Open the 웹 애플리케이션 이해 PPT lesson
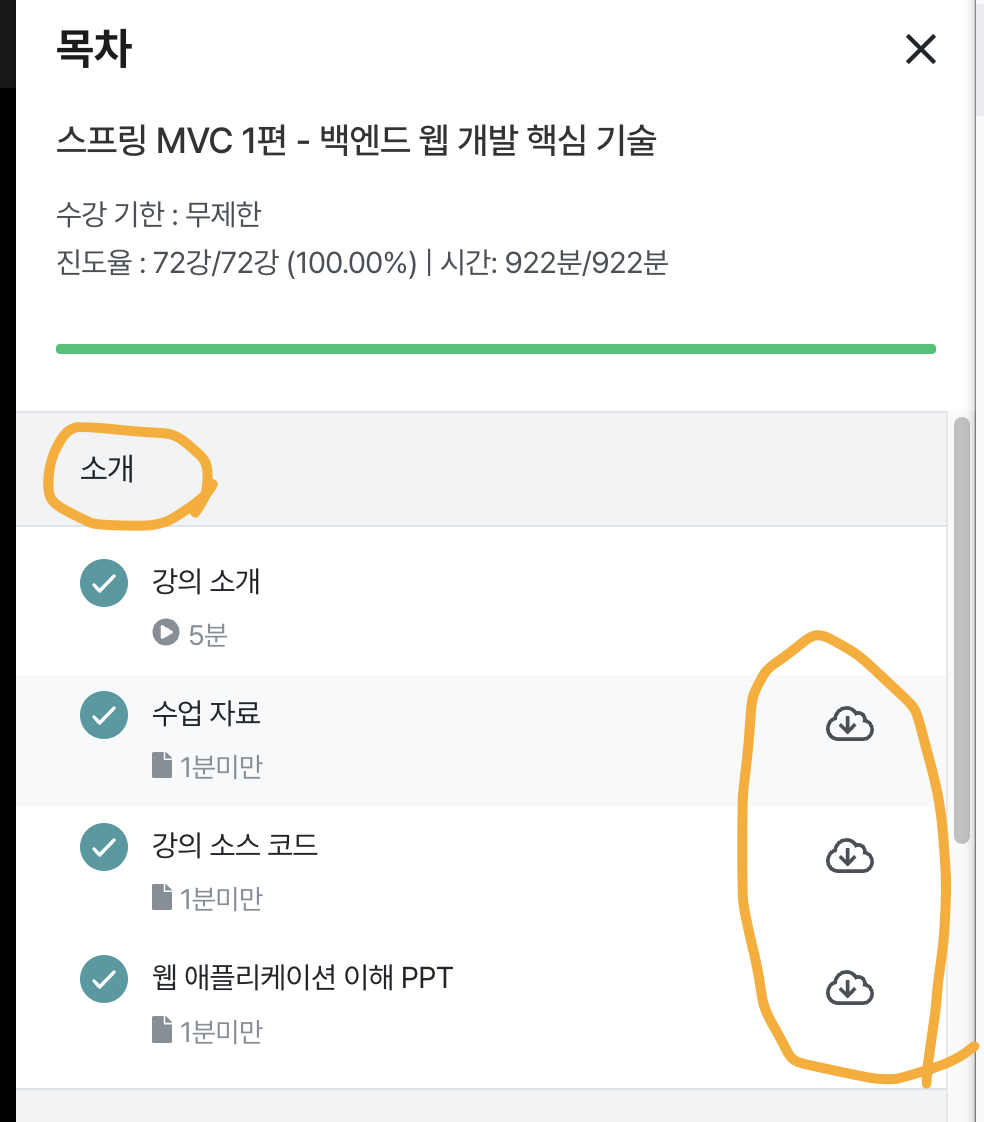Viewport: 984px width, 1122px height. (x=303, y=977)
